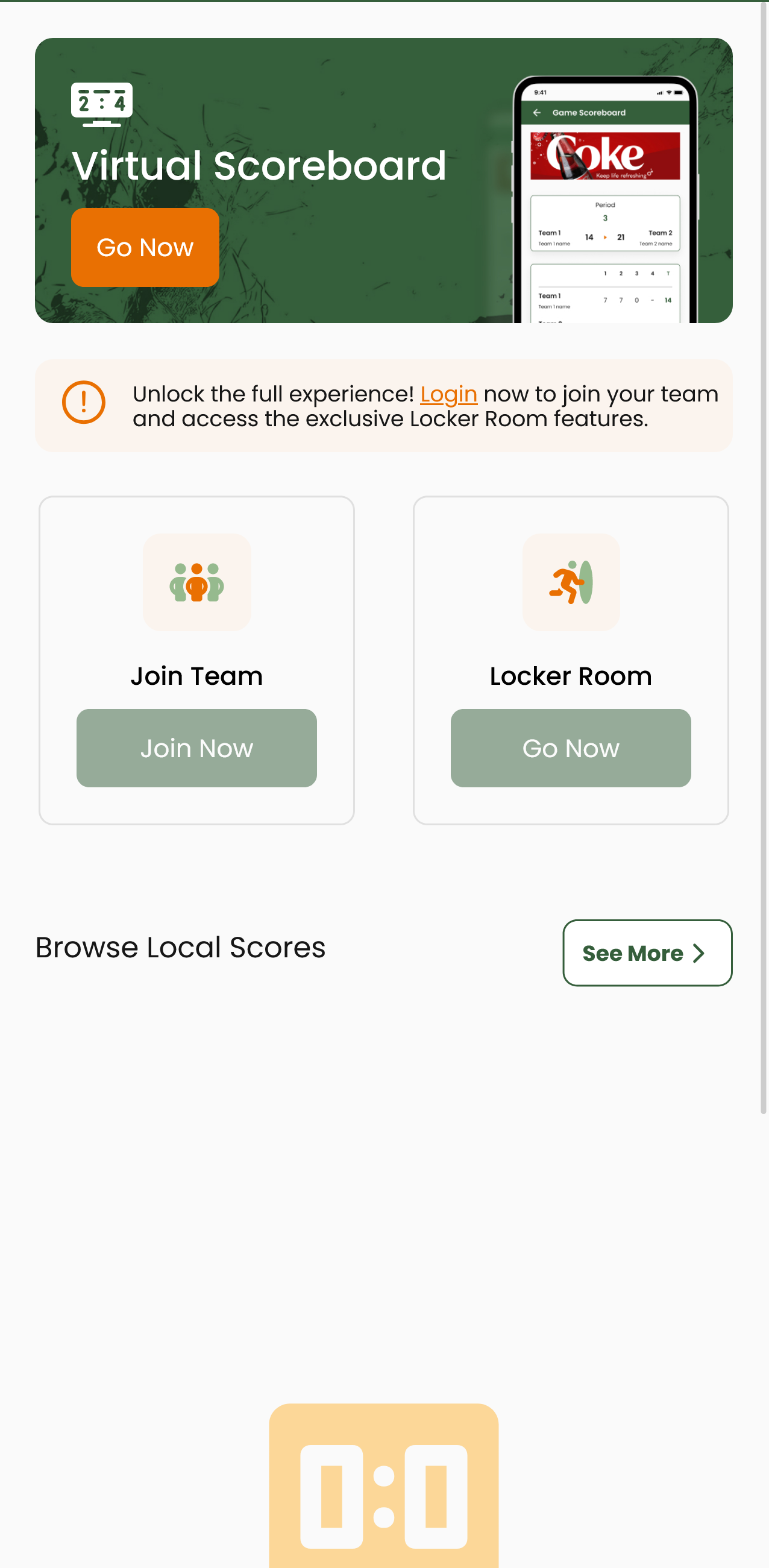769x1568 pixels.
Task: Click the back arrow in the phone preview
Action: [x=538, y=112]
